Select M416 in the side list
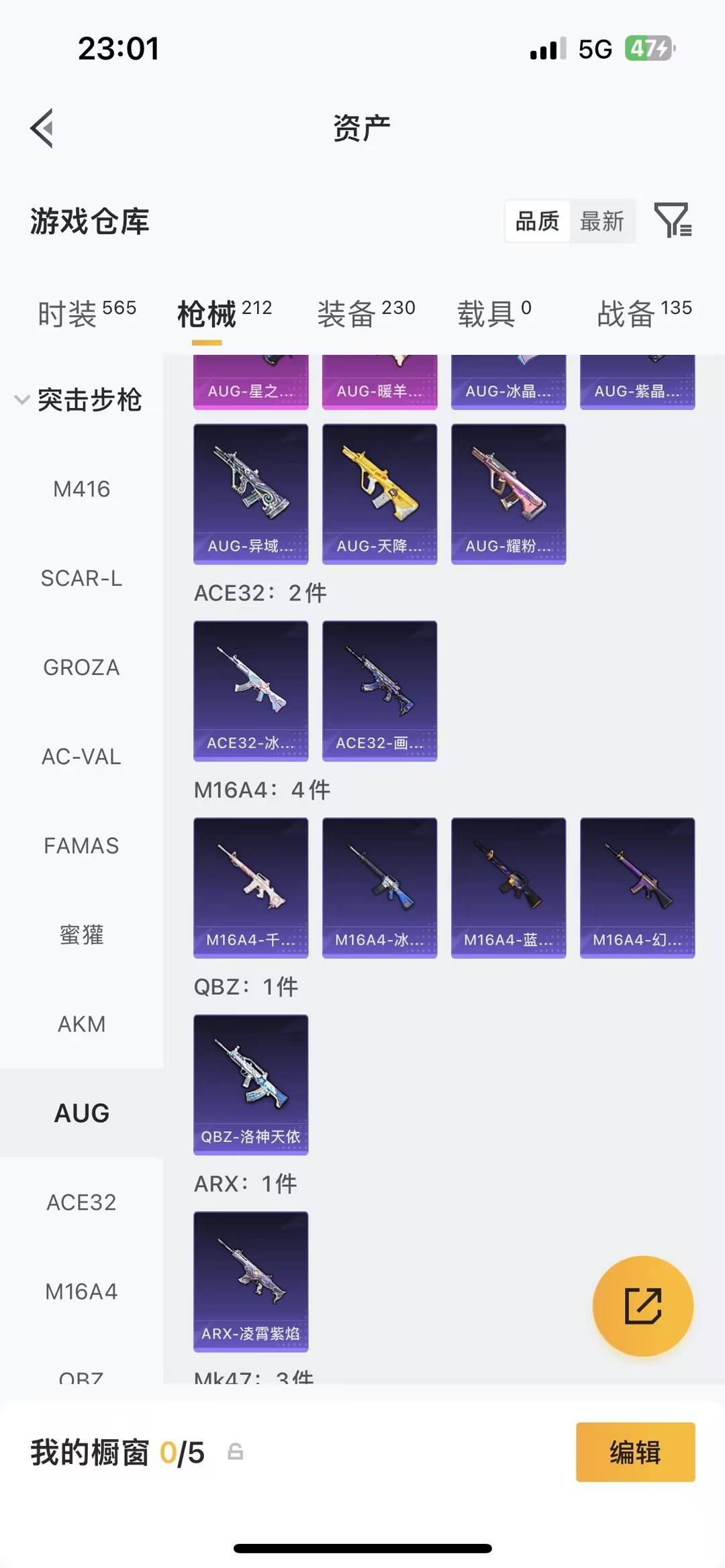This screenshot has width=725, height=1568. 81,489
